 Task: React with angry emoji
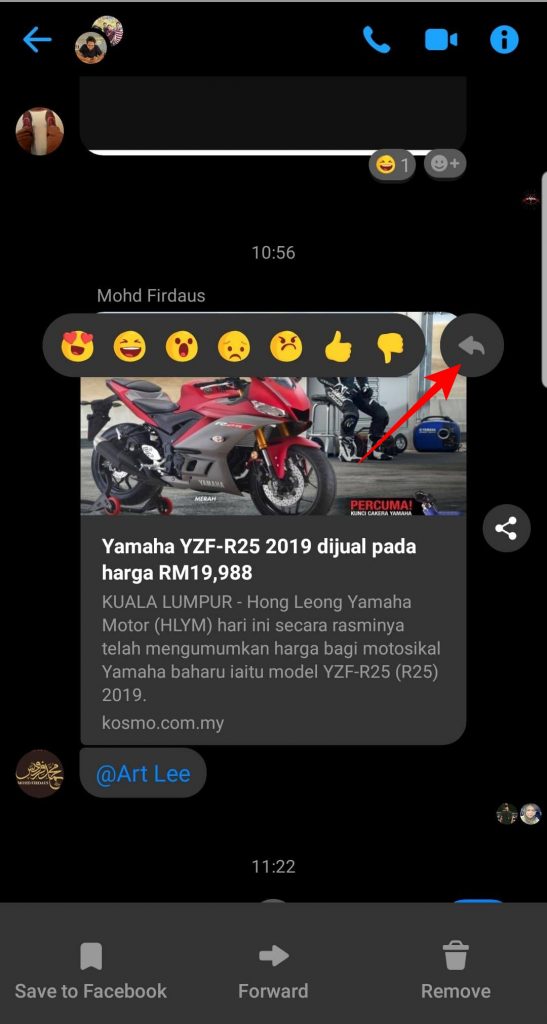[286, 345]
